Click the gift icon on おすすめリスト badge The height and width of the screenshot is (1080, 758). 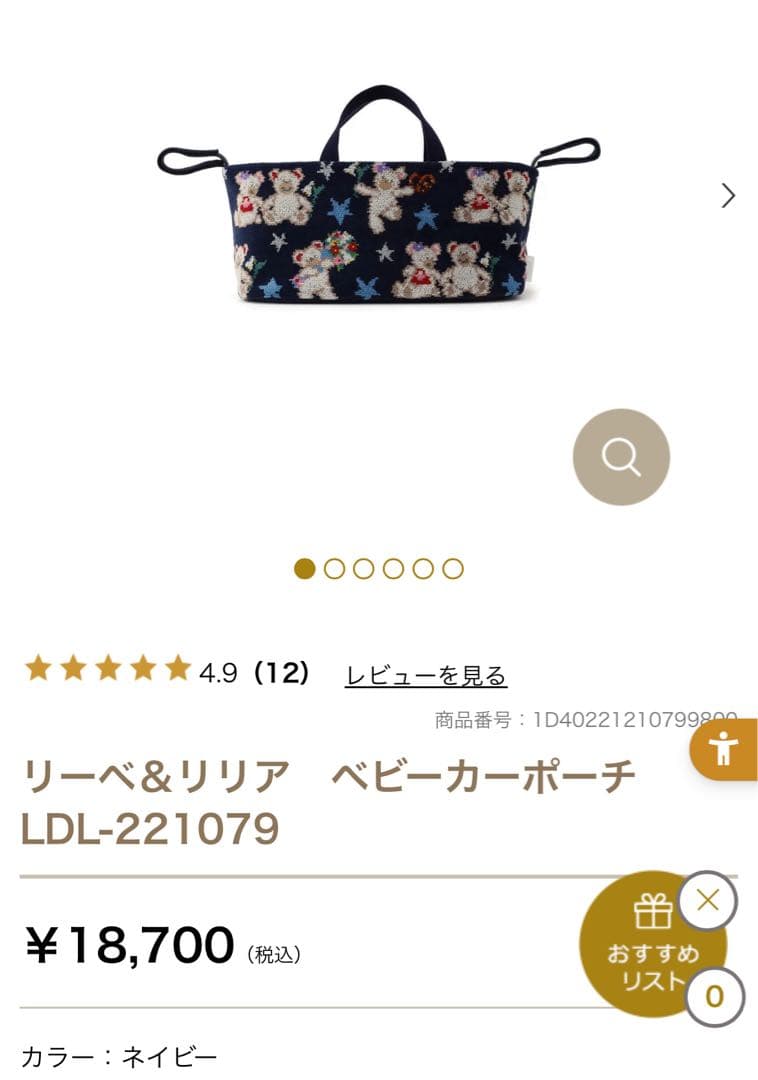pyautogui.click(x=653, y=913)
